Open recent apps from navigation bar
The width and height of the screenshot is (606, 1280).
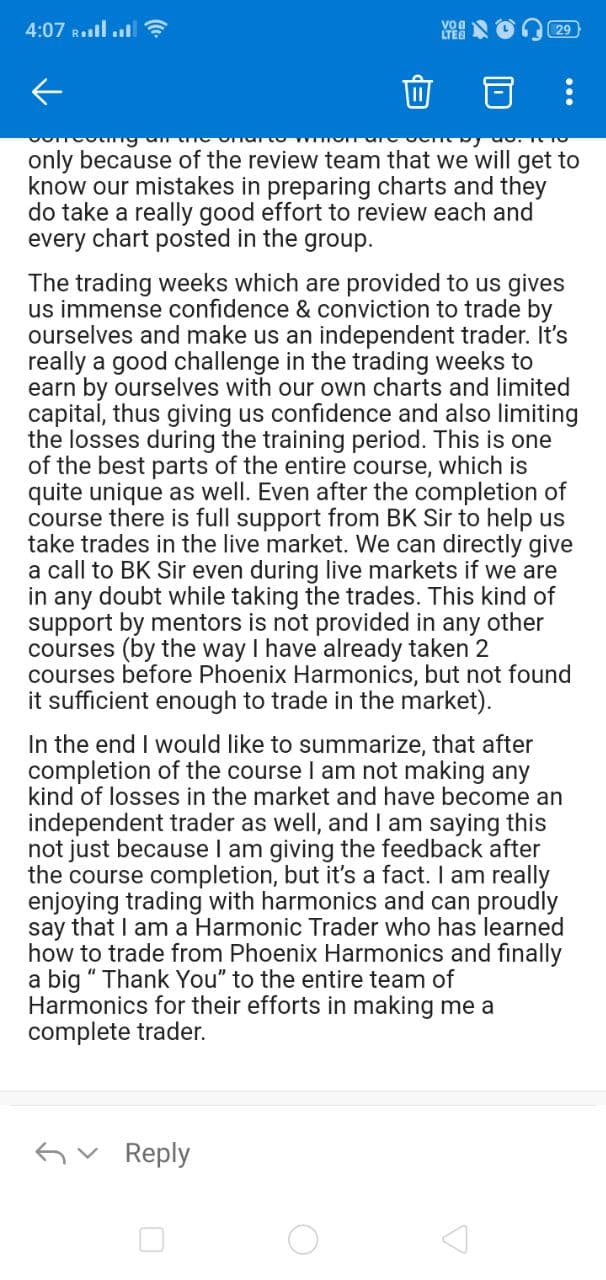tap(151, 1240)
